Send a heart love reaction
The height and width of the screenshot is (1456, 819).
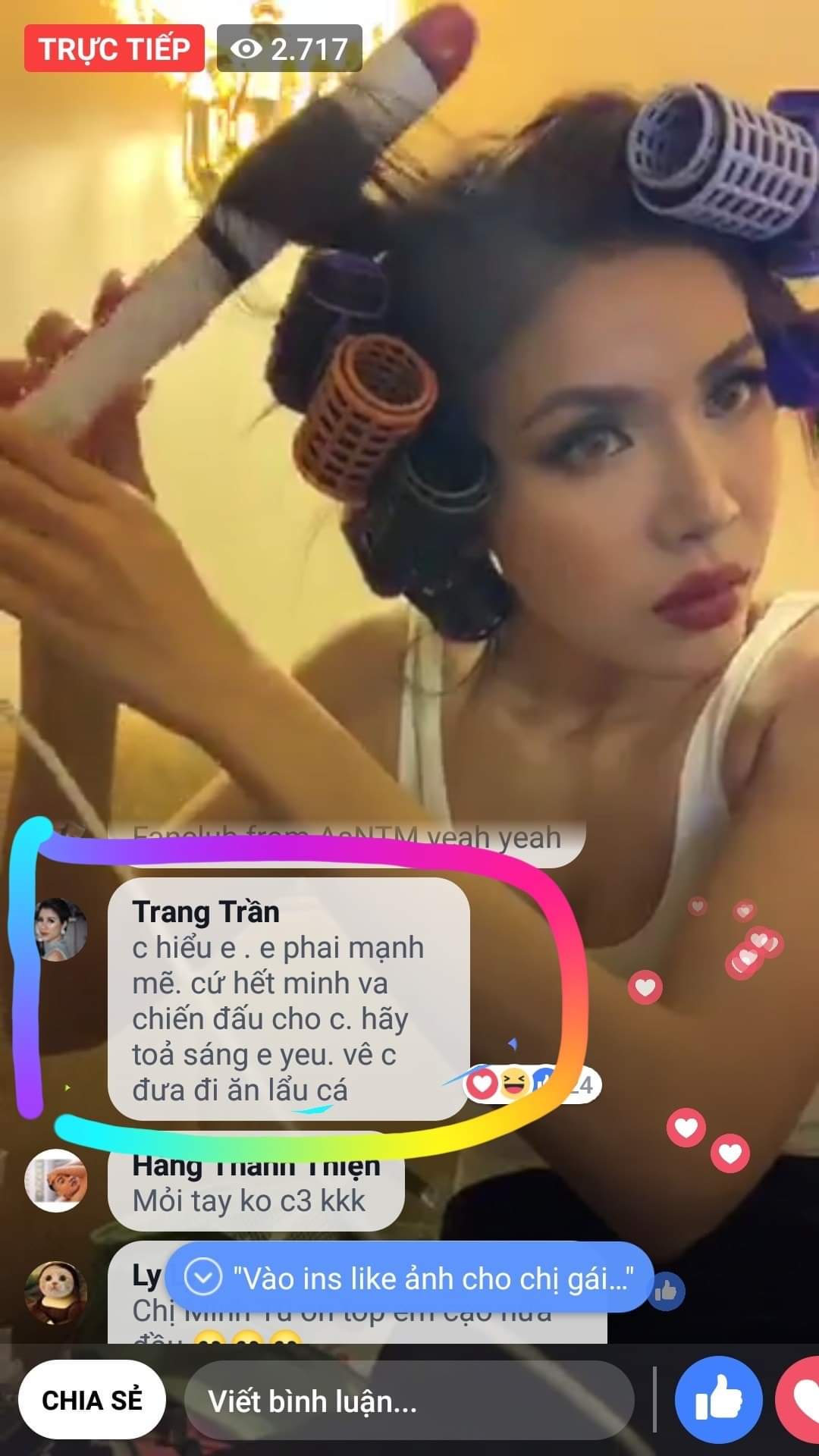point(800,1399)
